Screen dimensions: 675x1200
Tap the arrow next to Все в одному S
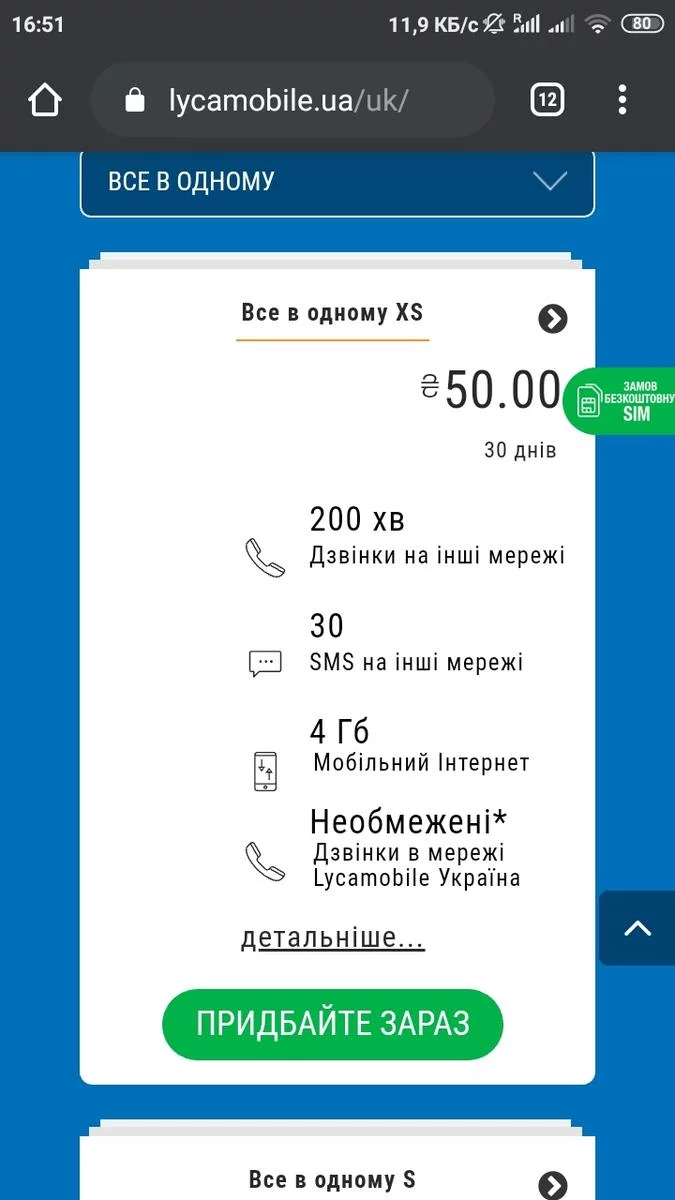coord(552,1185)
